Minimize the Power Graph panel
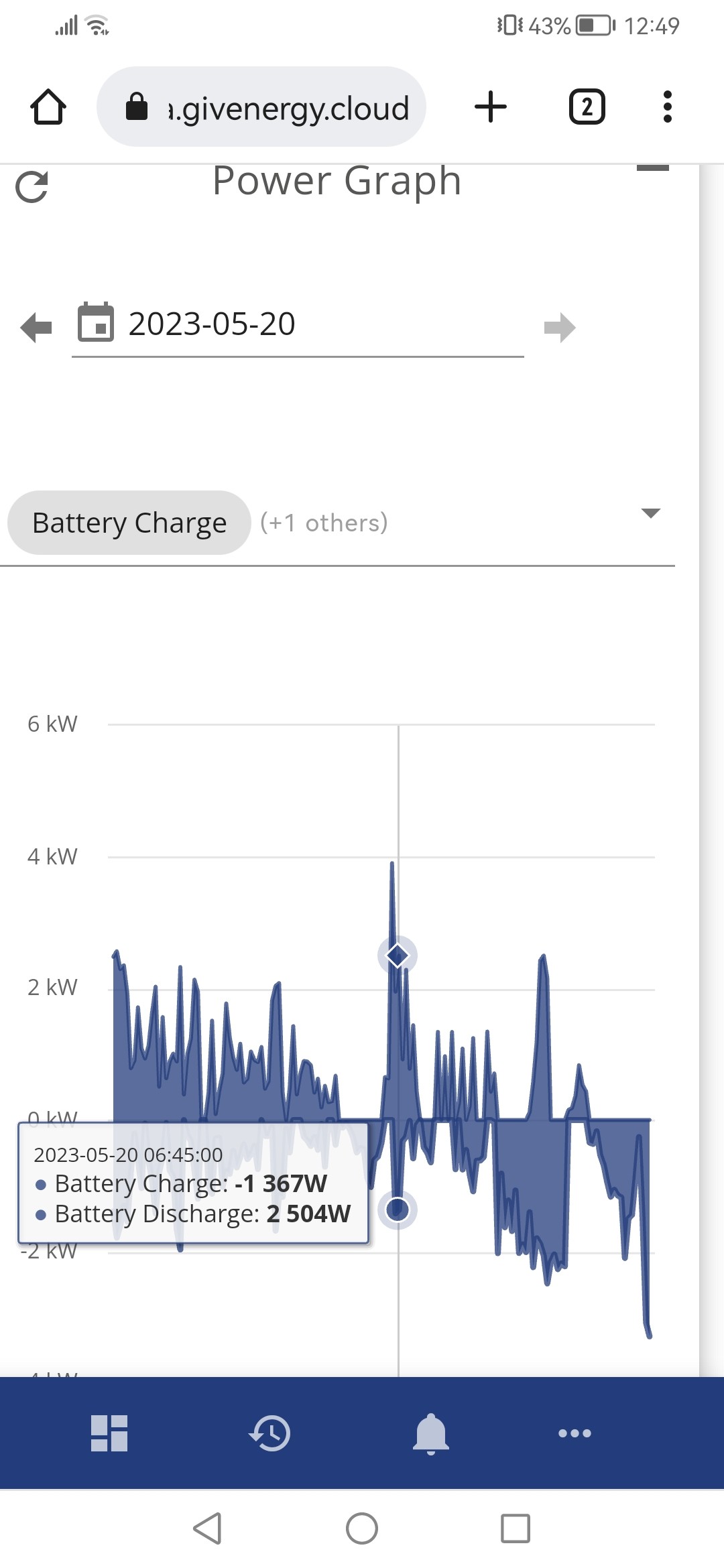Image resolution: width=724 pixels, height=1568 pixels. pos(652,168)
